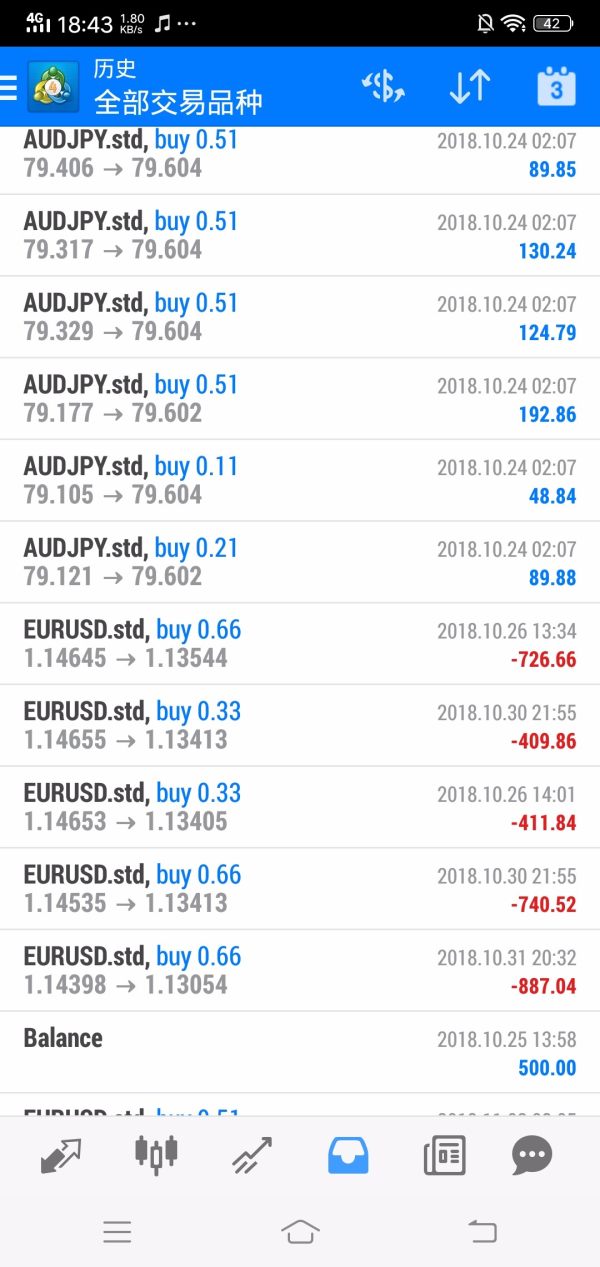Screen dimensions: 600x1267
Task: Expand the Balance 500.00 entry
Action: (x=300, y=1052)
